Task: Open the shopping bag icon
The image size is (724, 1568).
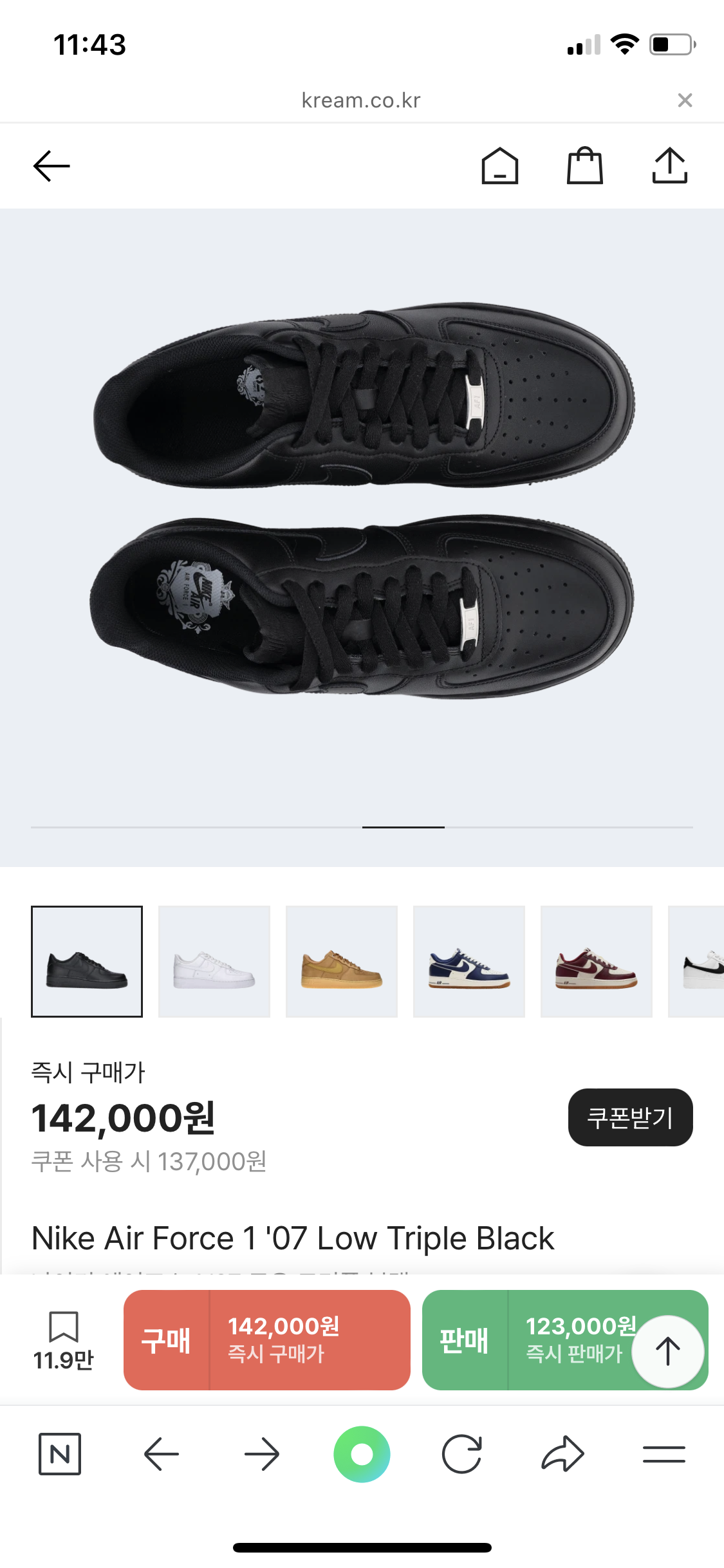Action: tap(584, 166)
